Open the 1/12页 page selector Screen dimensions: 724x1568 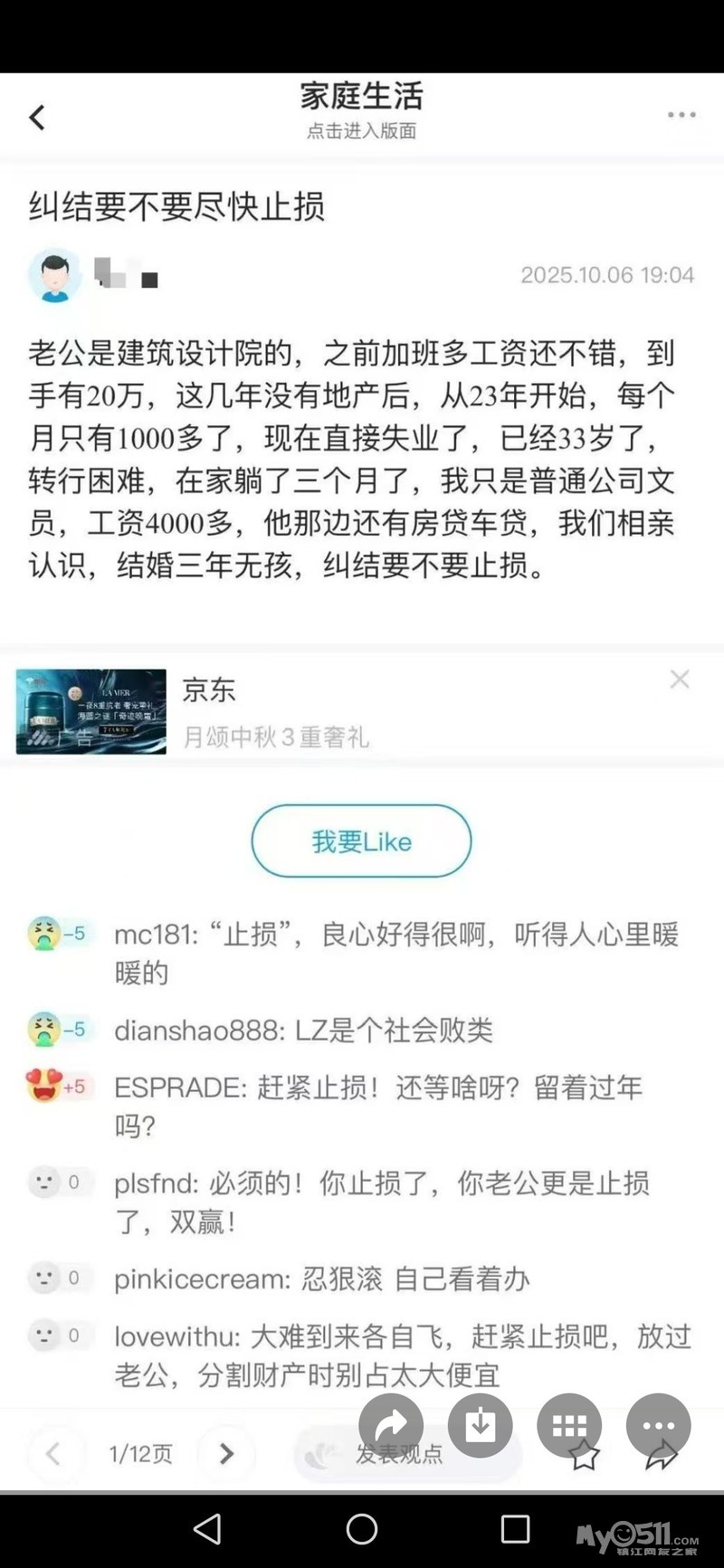point(140,1454)
